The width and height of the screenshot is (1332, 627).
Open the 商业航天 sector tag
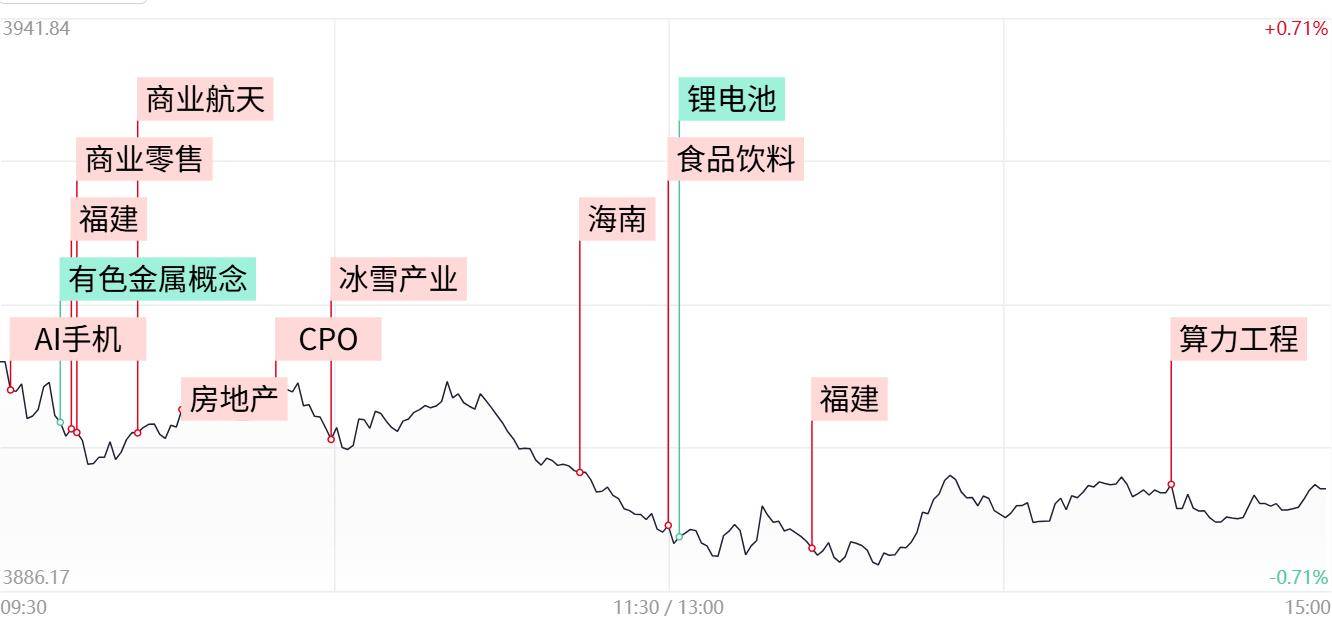pyautogui.click(x=205, y=100)
